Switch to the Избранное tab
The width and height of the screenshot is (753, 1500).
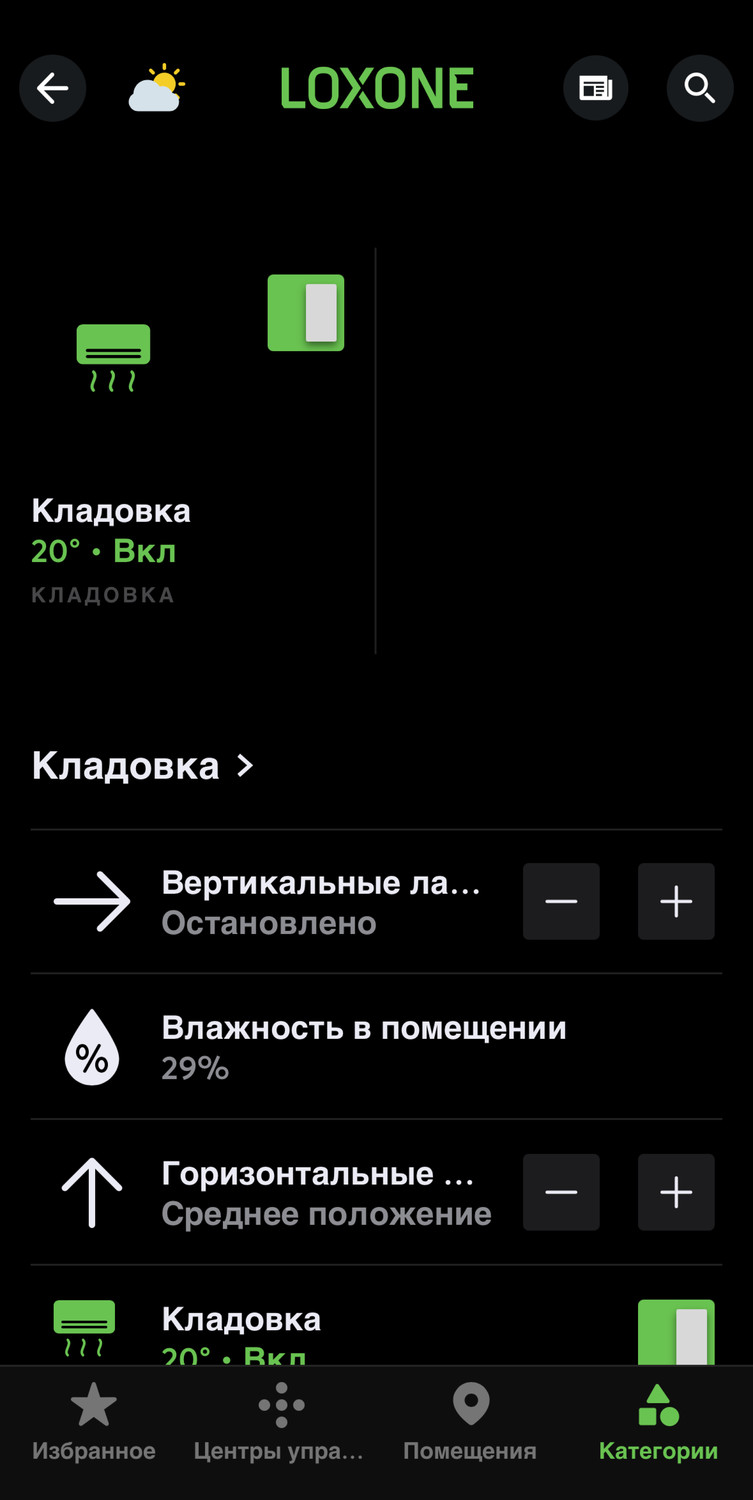coord(94,1422)
